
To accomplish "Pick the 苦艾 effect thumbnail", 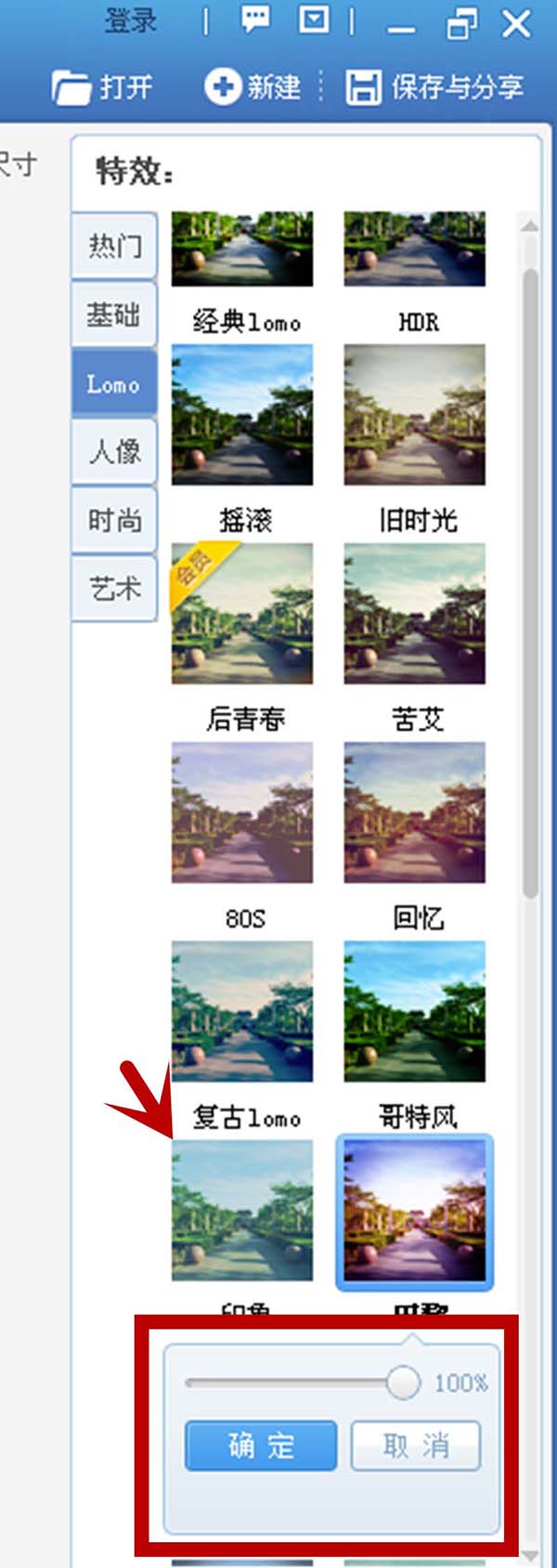I will [414, 614].
